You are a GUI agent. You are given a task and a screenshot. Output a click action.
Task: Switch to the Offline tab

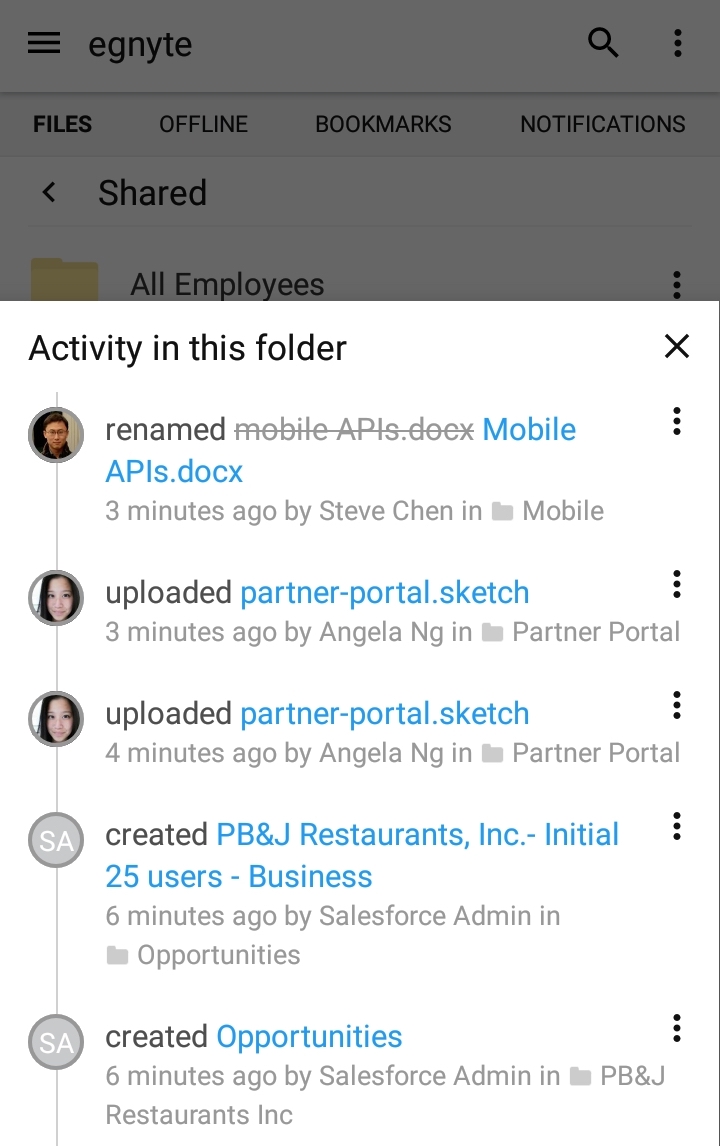pos(203,125)
